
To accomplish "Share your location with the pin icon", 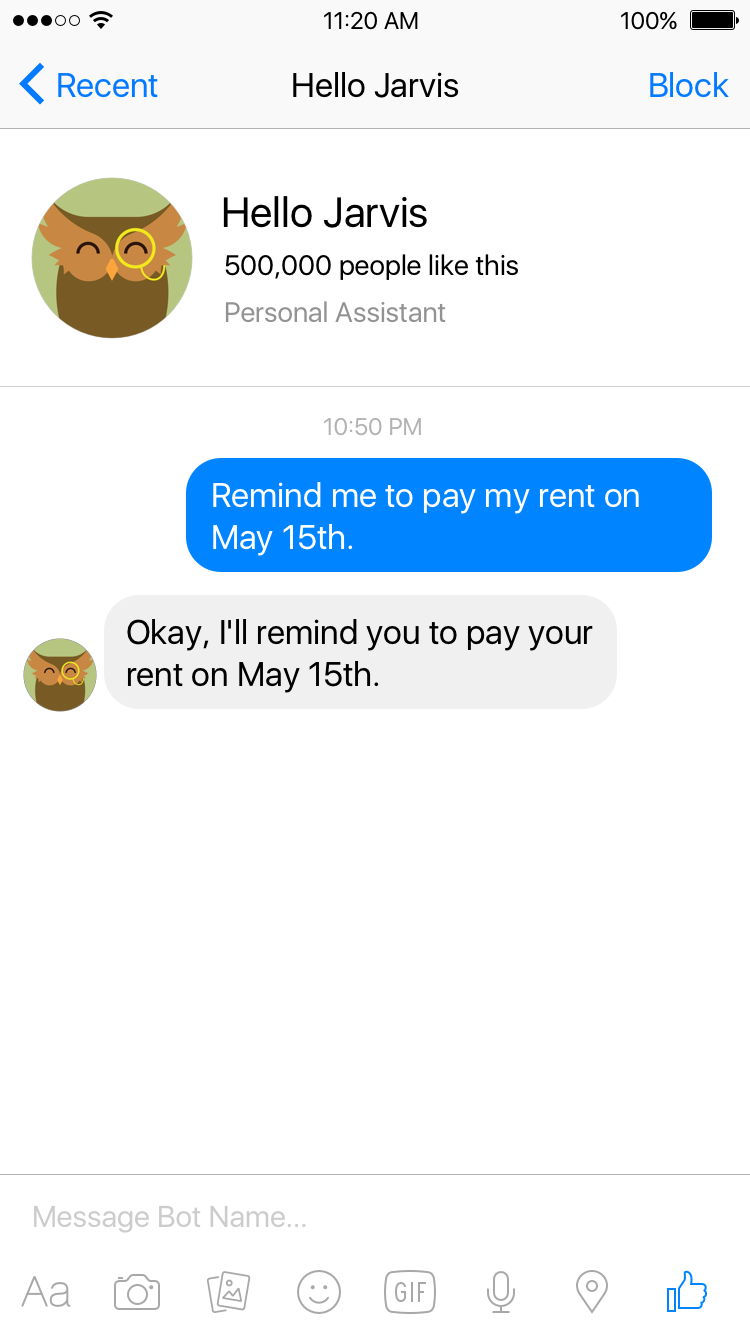I will 592,1292.
